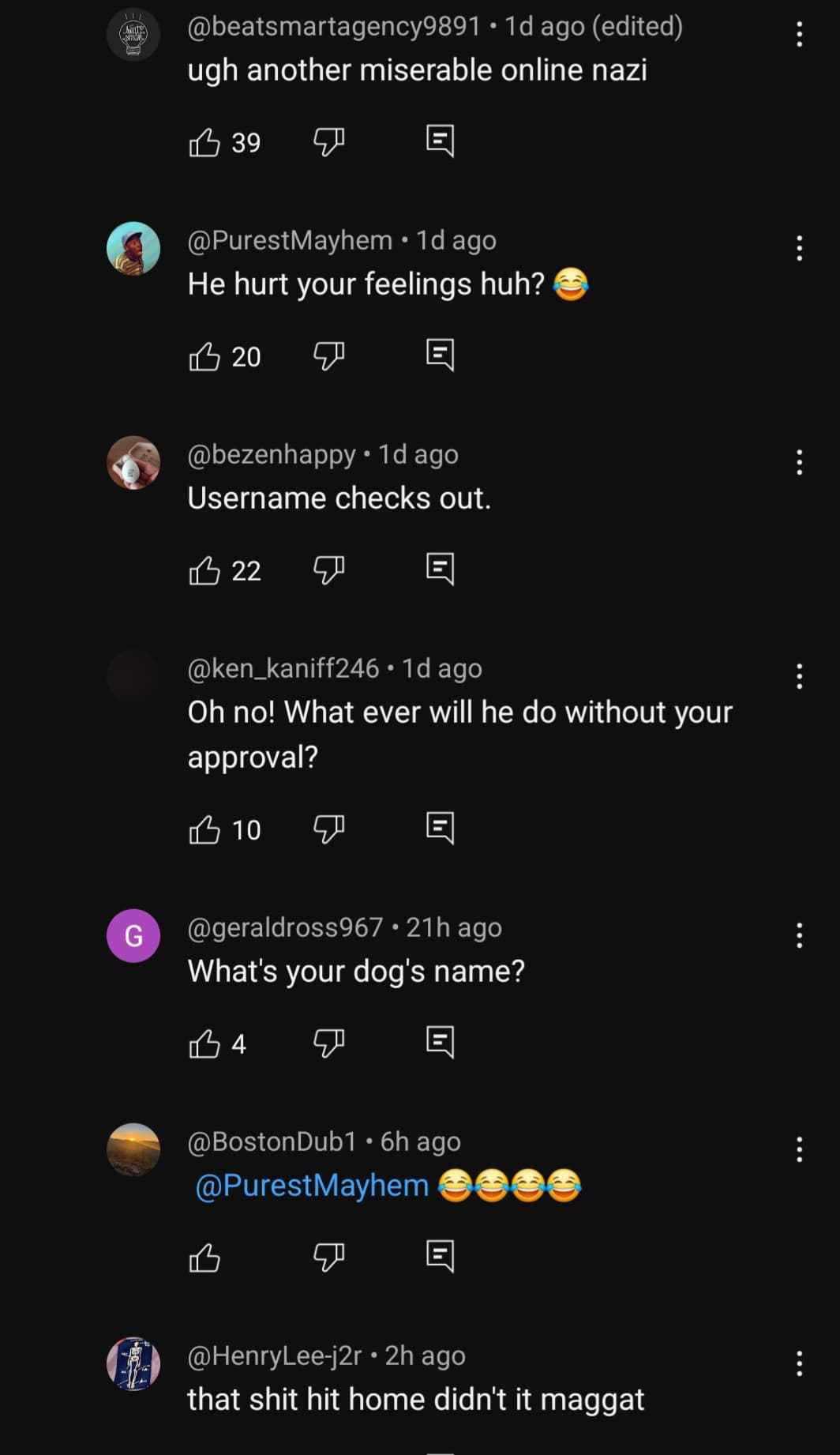Open @bezenhappy's profile avatar

133,462
